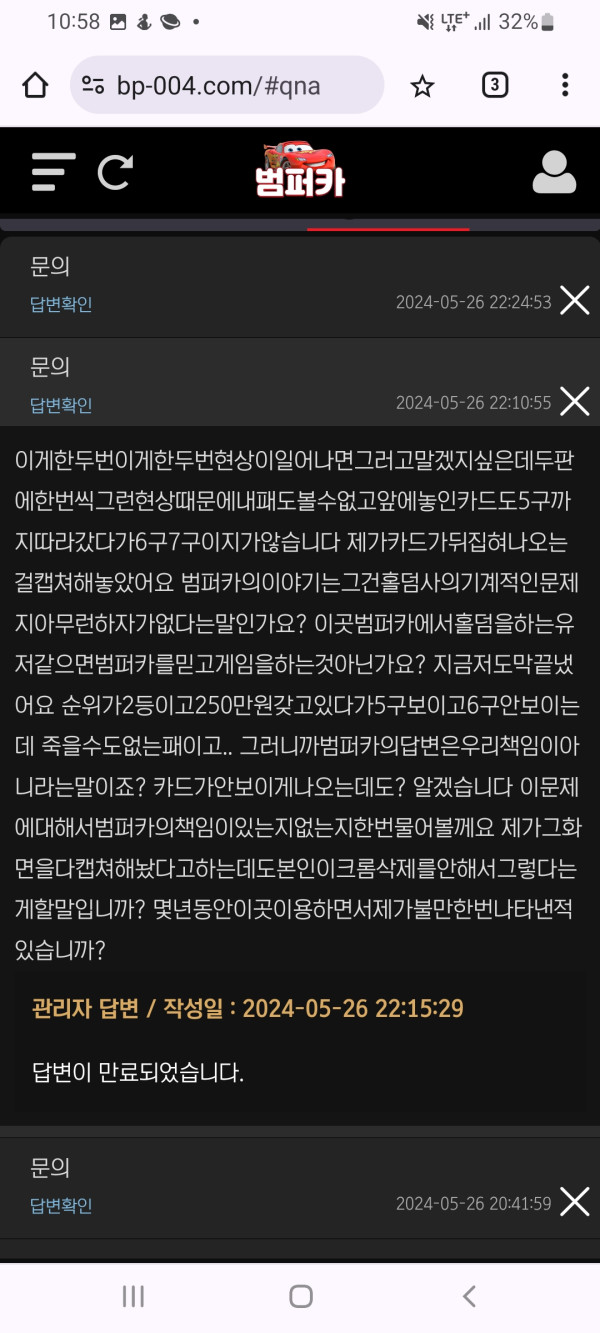Go to the browser home page
Viewport: 600px width, 1333px height.
35,85
